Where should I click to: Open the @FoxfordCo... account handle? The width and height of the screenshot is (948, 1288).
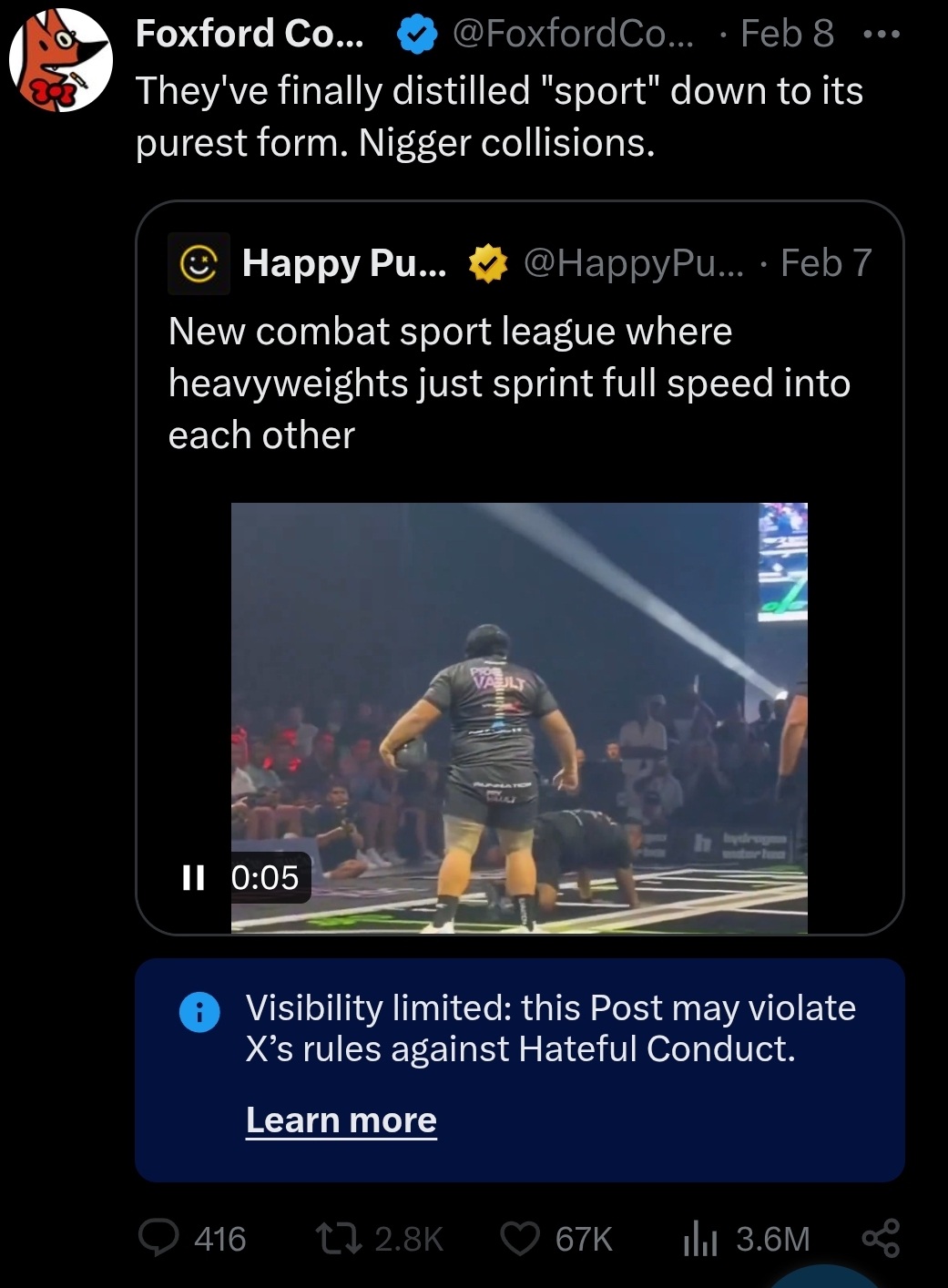[x=572, y=35]
